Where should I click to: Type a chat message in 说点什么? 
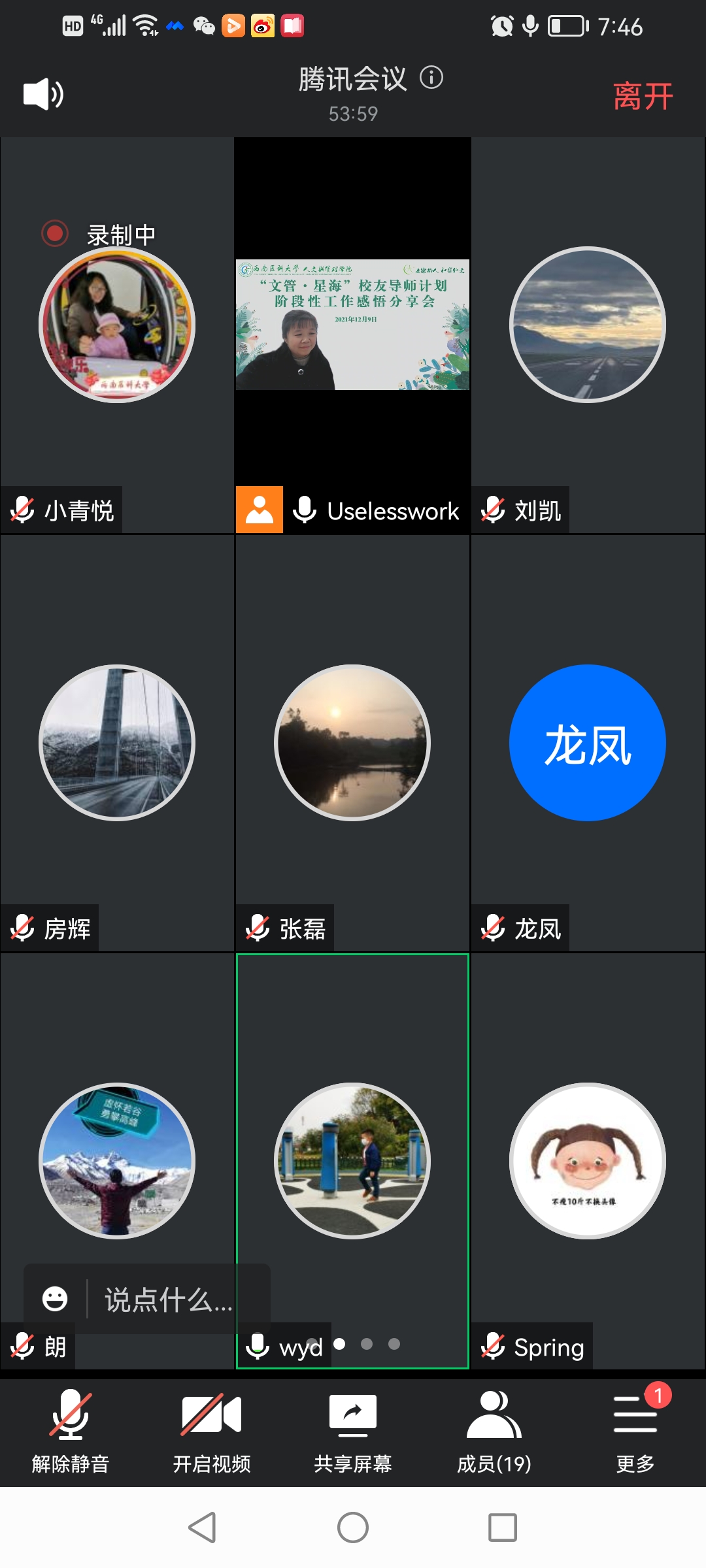(169, 1299)
